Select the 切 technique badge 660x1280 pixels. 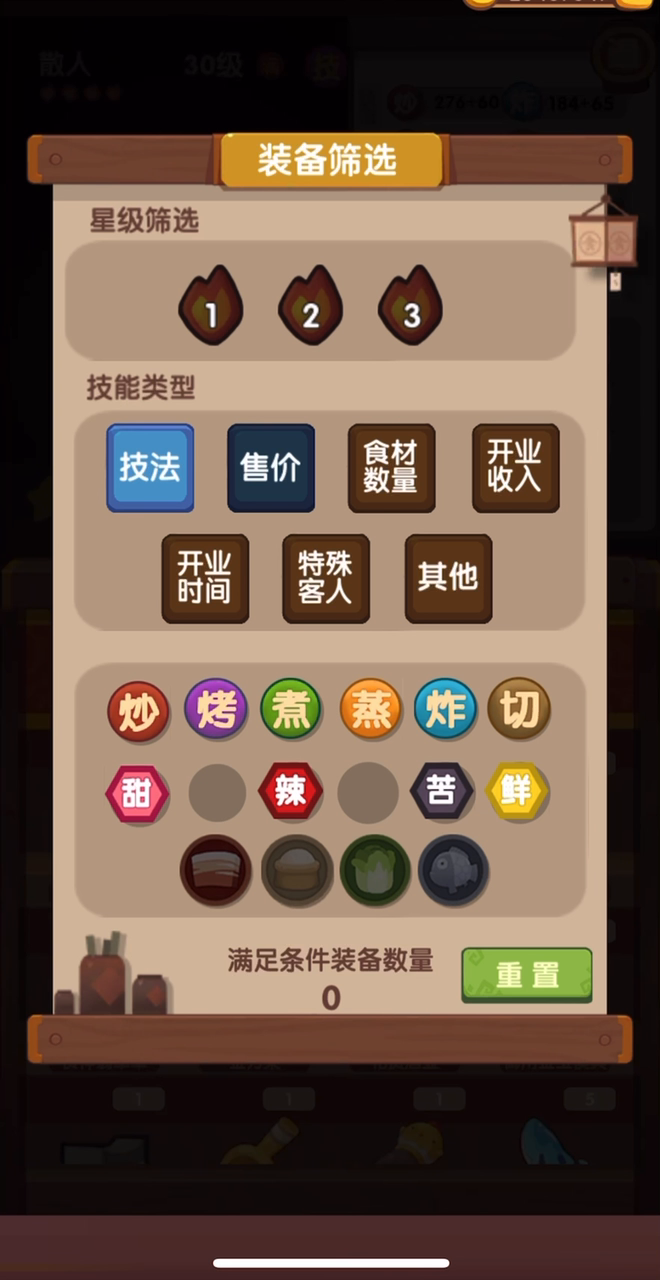(x=519, y=710)
